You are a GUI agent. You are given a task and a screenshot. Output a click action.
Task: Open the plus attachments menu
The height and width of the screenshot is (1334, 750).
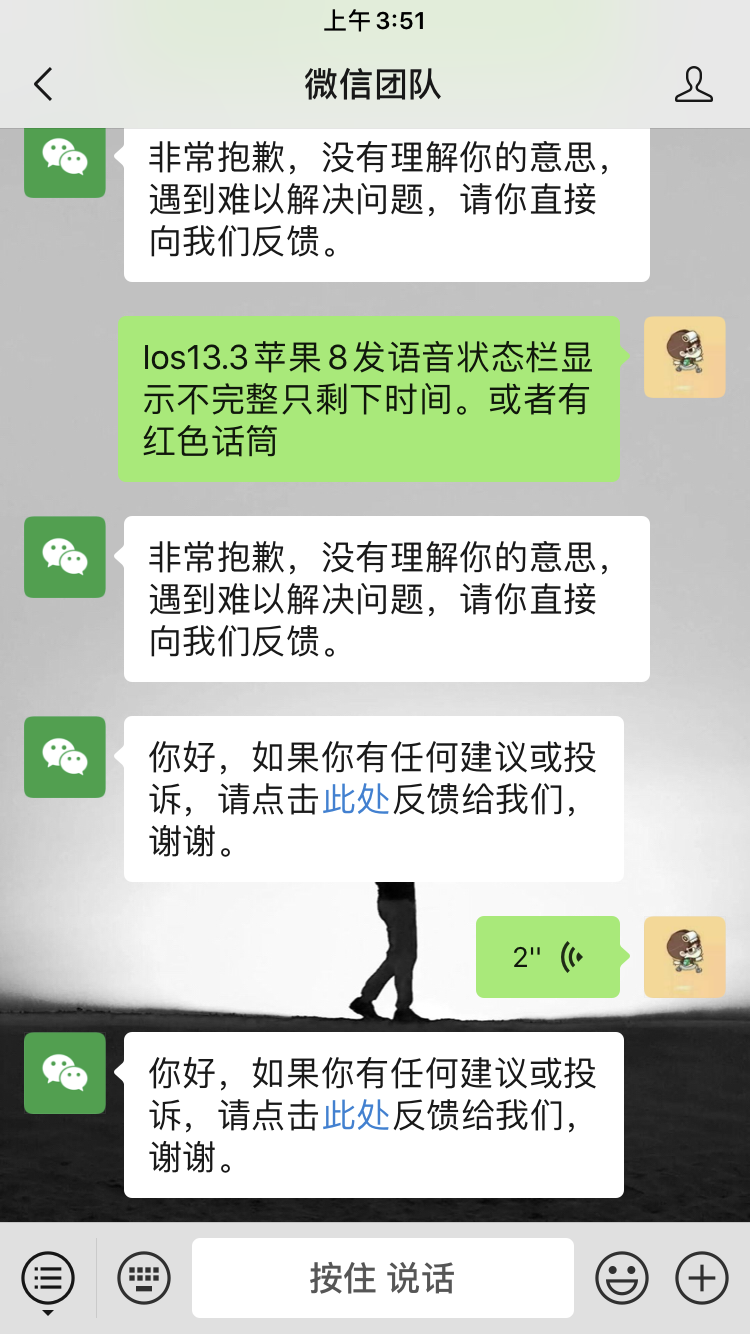702,1277
